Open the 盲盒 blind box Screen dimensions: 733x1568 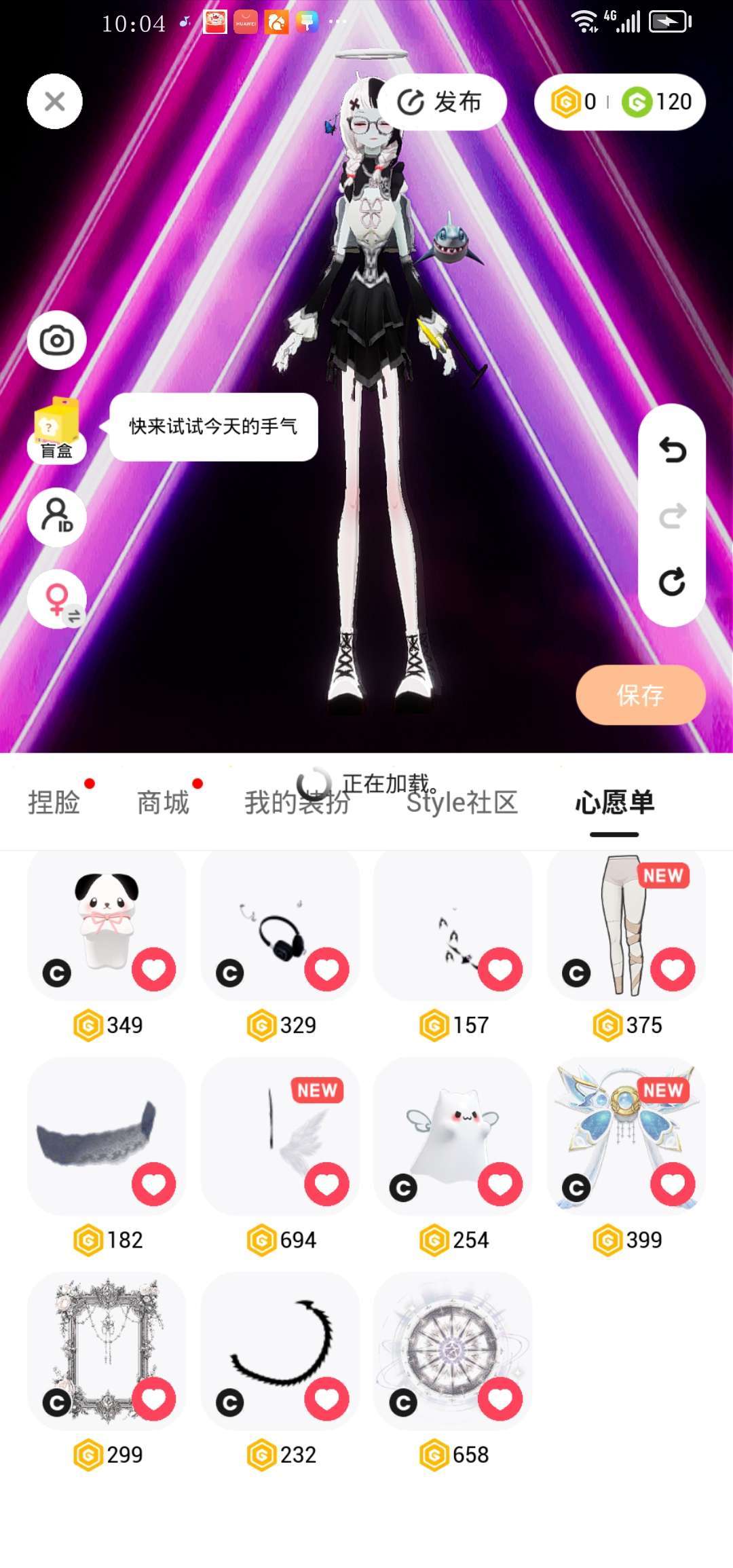pos(57,430)
